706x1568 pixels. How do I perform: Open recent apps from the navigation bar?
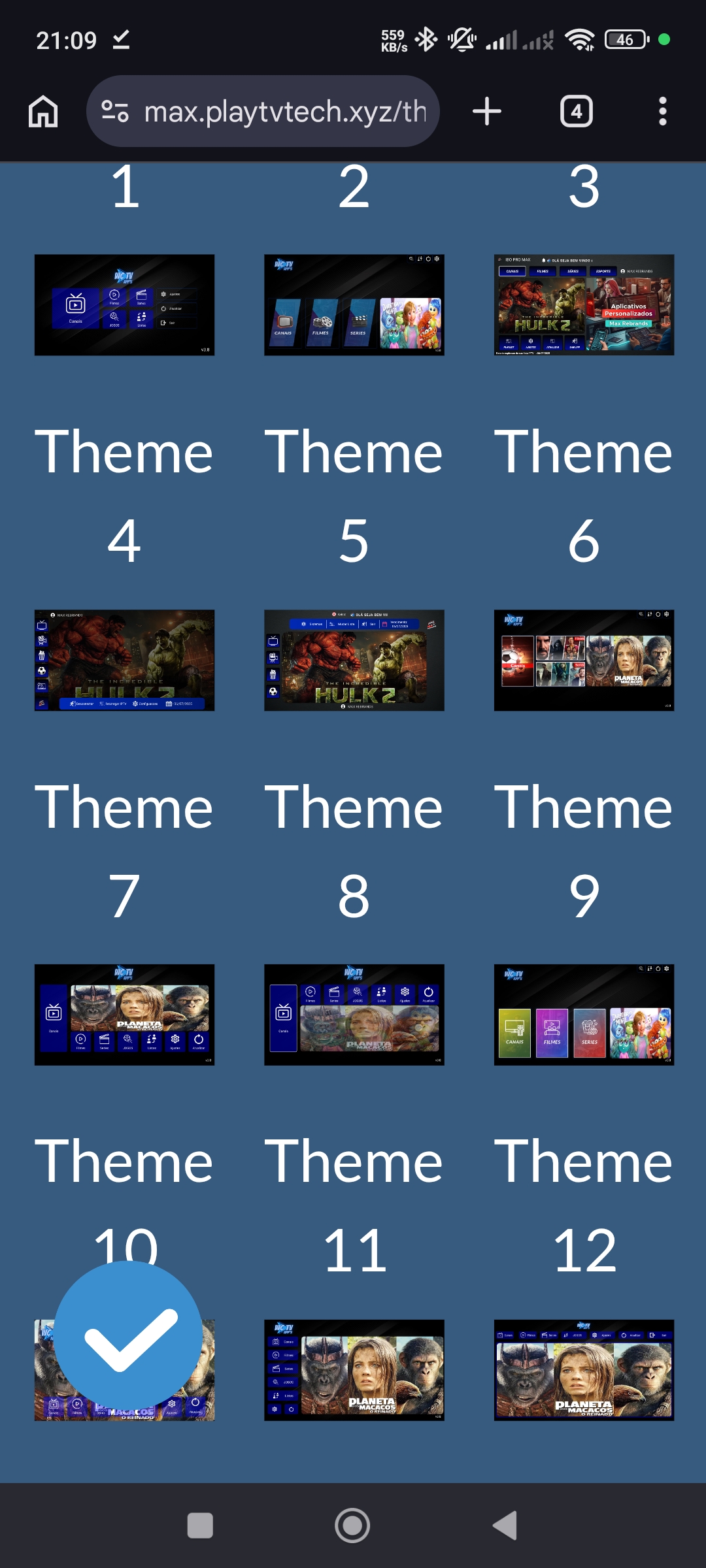[200, 1526]
